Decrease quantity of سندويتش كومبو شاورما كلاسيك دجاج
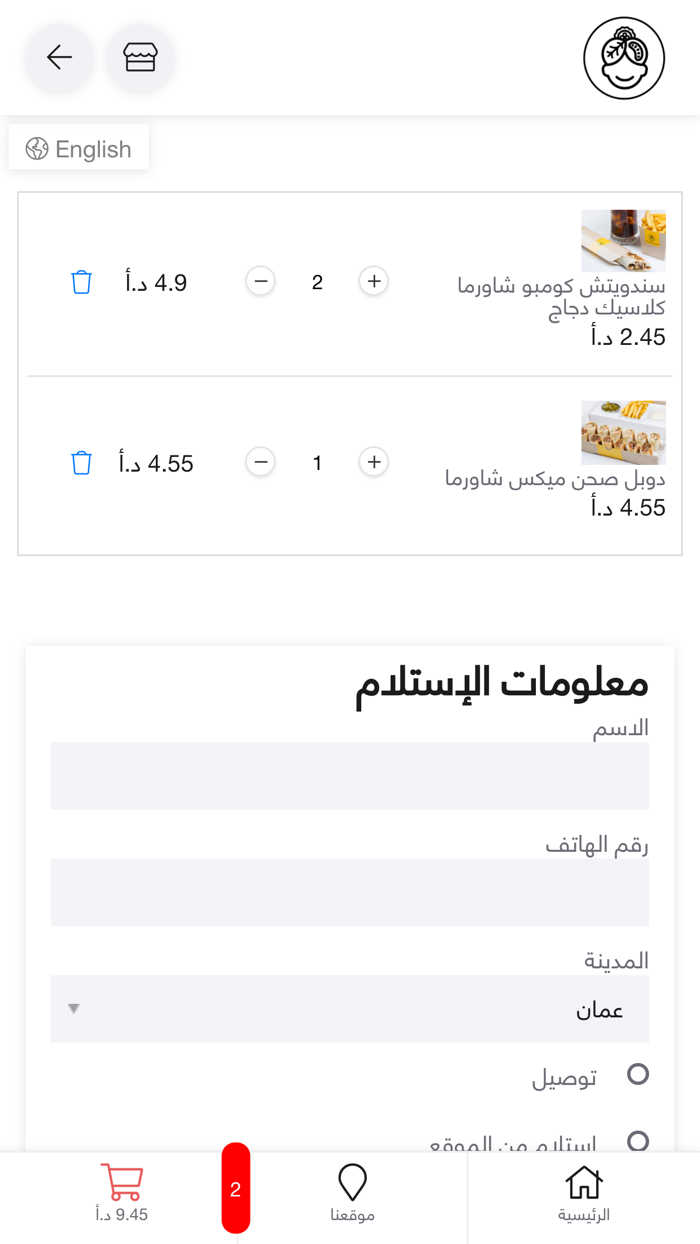 point(260,282)
